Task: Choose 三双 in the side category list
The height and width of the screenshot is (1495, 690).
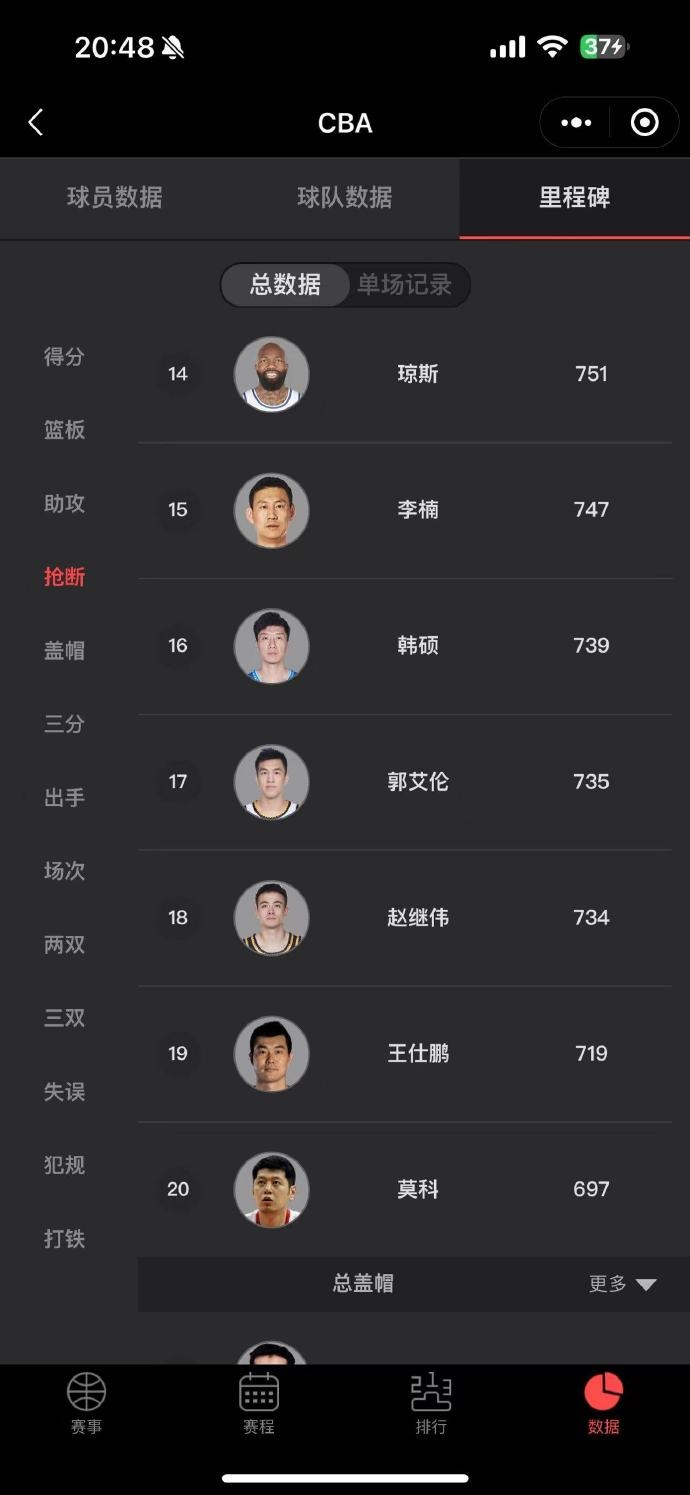Action: click(64, 1018)
